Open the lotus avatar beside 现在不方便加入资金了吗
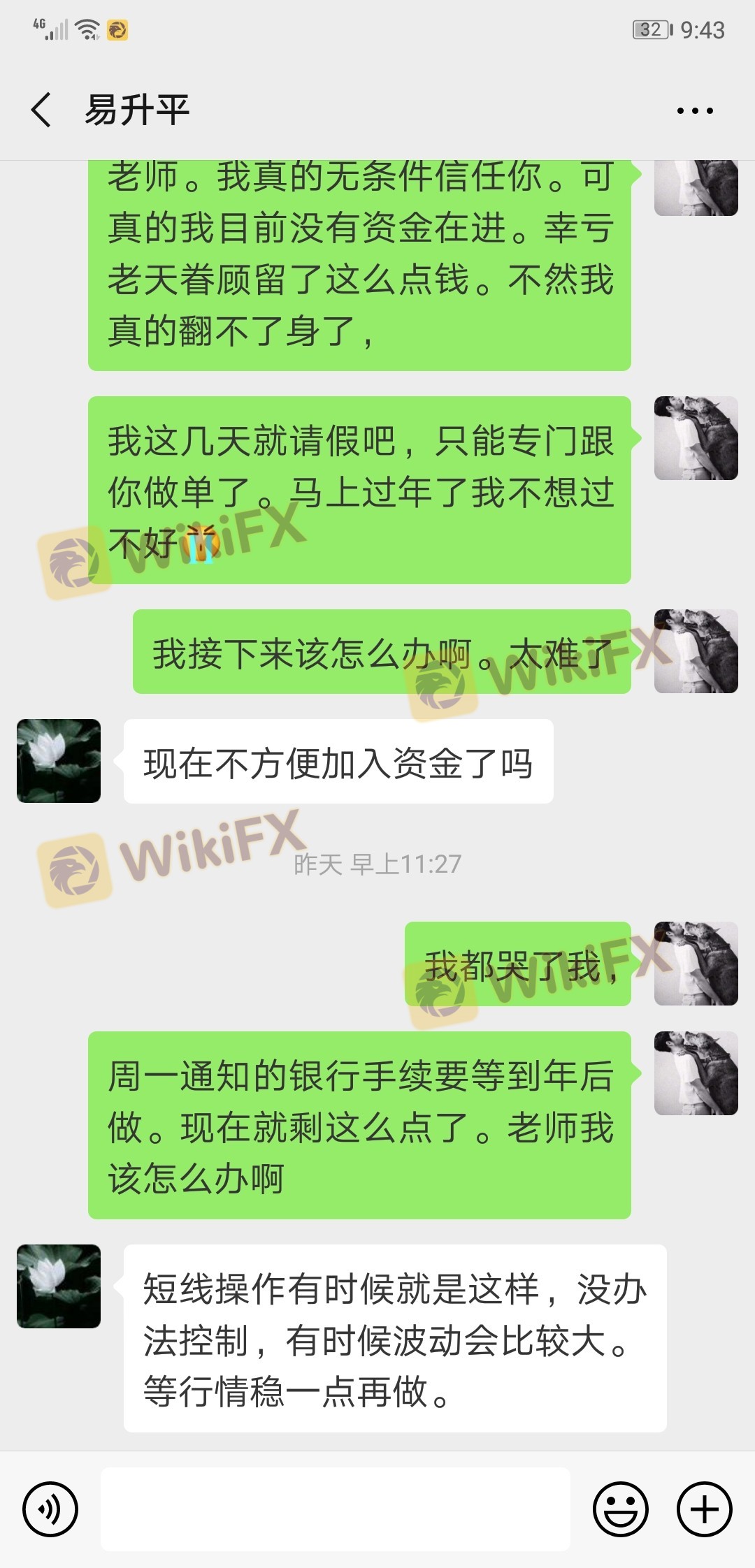The height and width of the screenshot is (1568, 755). [59, 761]
